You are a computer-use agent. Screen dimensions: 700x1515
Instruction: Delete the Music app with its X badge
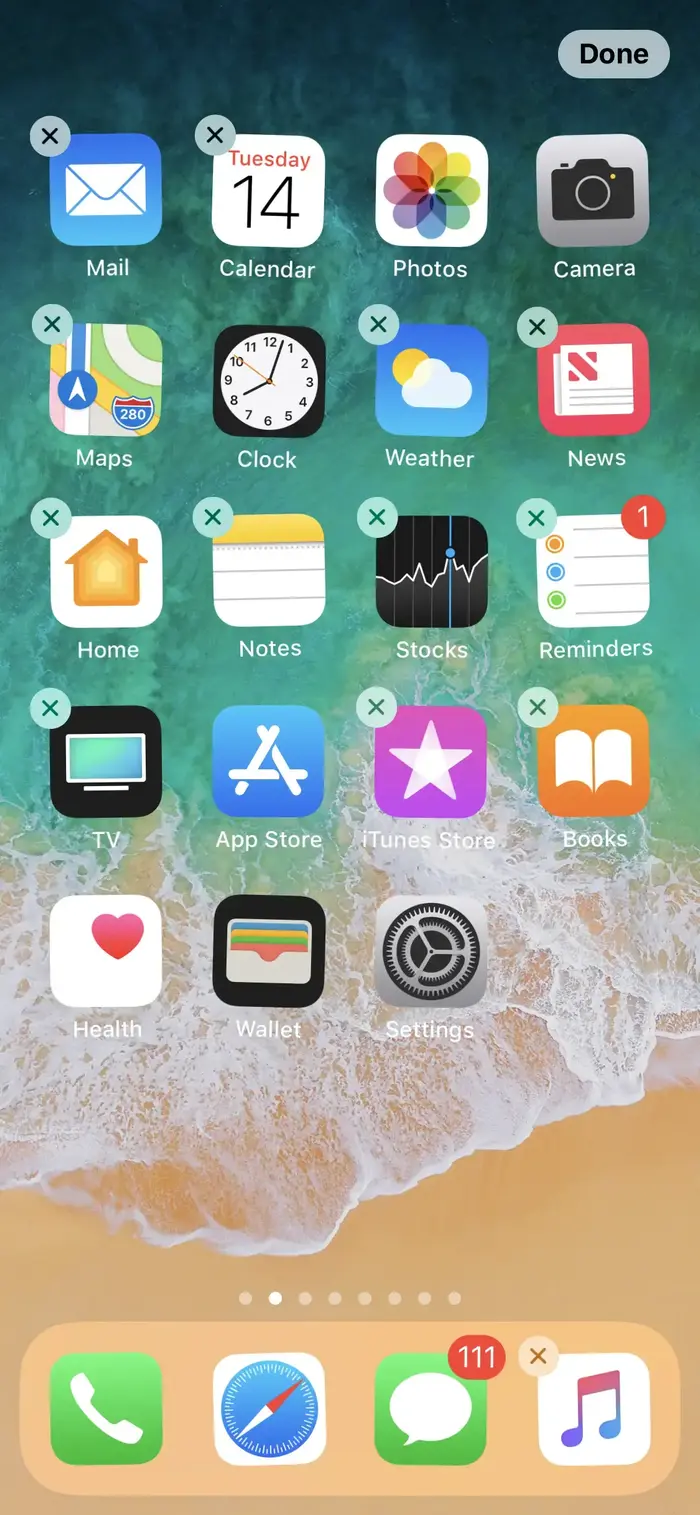[x=538, y=1355]
